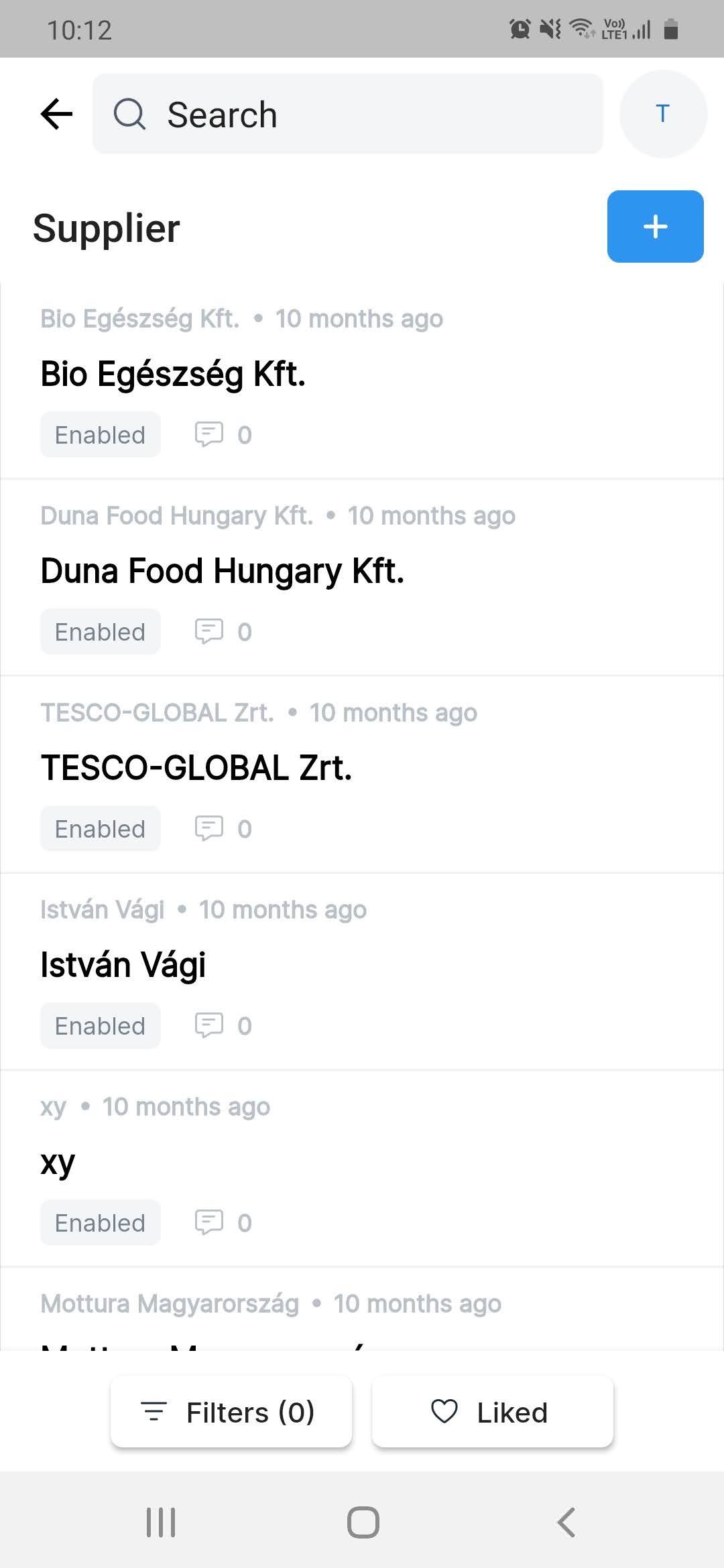This screenshot has height=1568, width=724.
Task: Click the comment icon on Duna Food Hungary Kft.
Action: coord(209,631)
